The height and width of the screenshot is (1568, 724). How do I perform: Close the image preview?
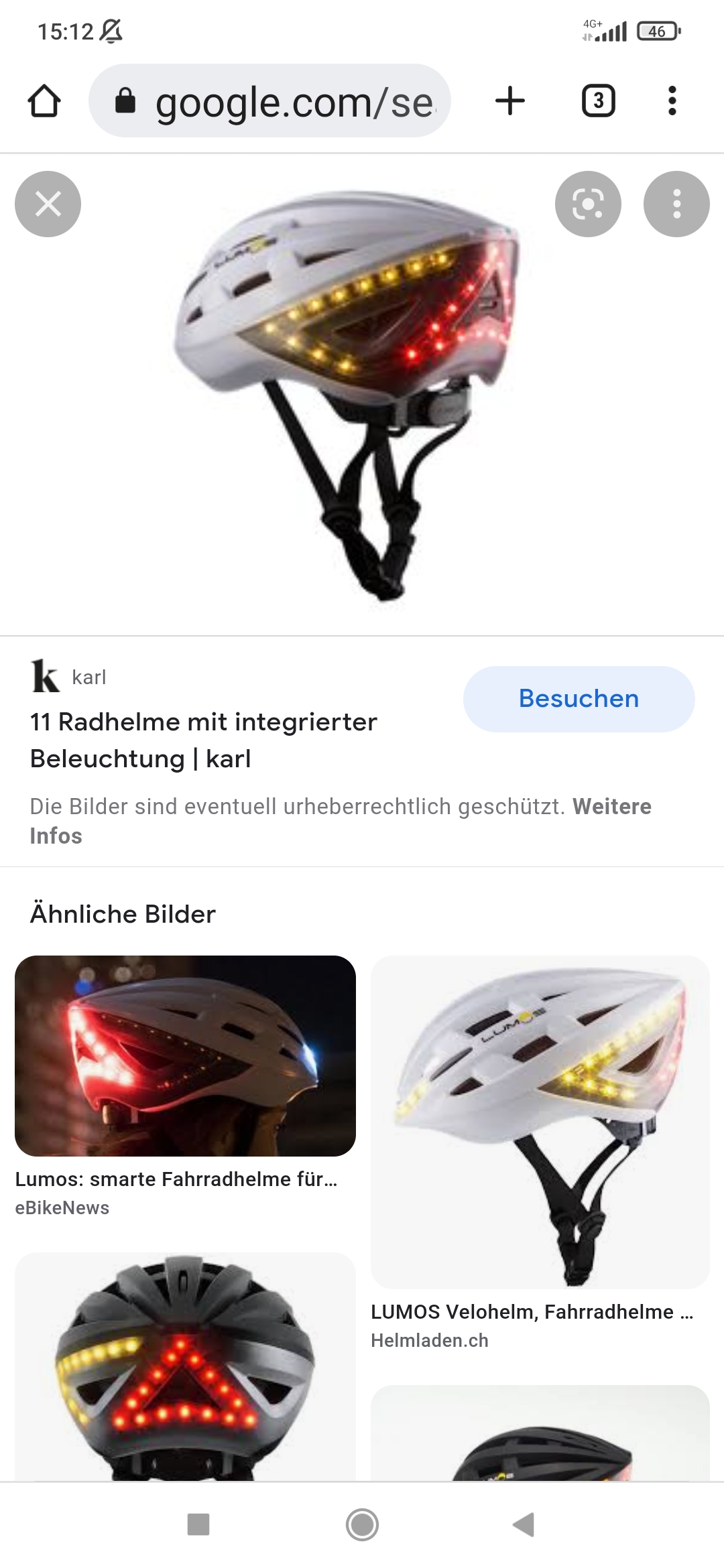click(48, 204)
